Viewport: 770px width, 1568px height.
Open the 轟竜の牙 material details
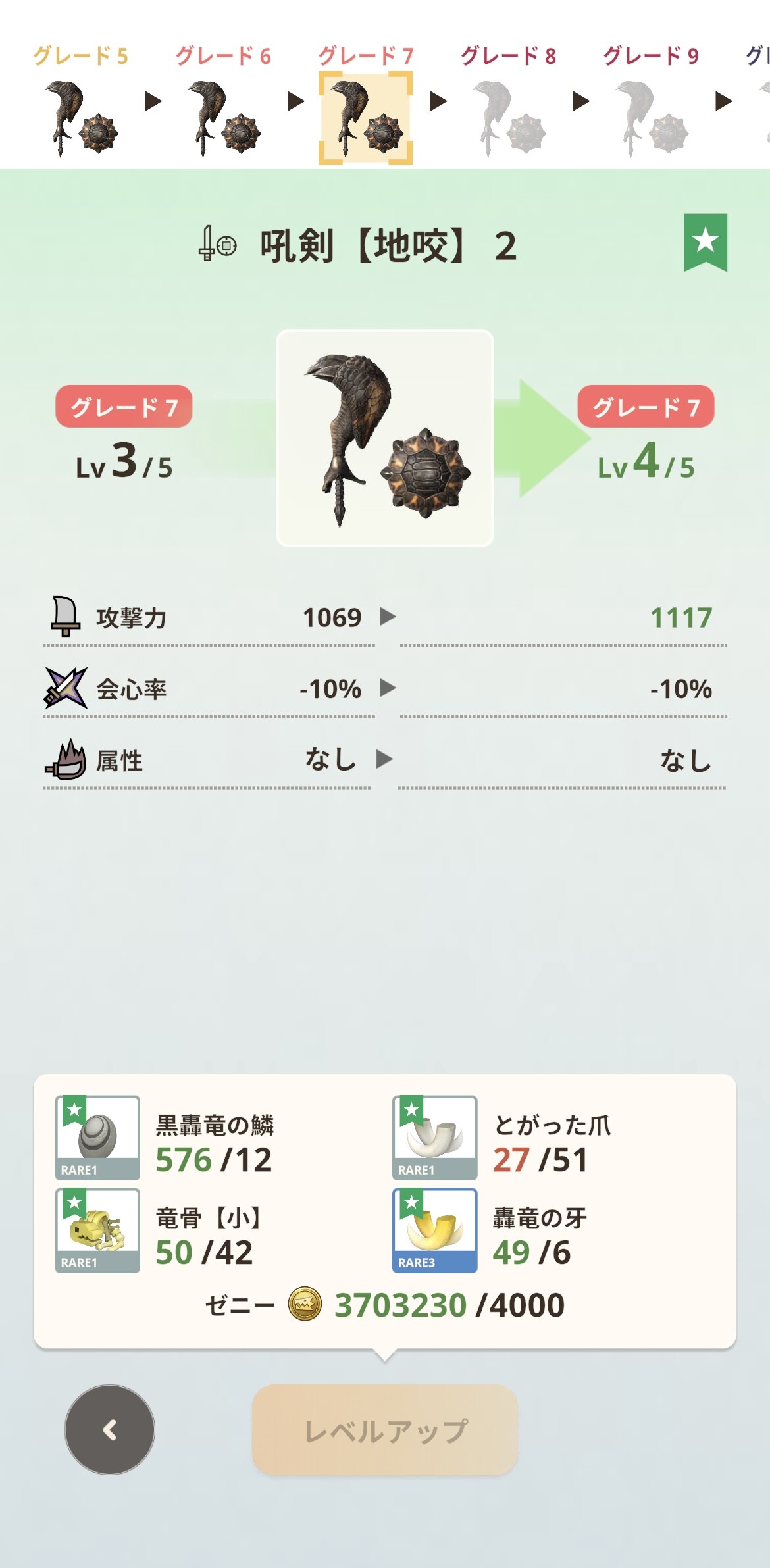434,1230
